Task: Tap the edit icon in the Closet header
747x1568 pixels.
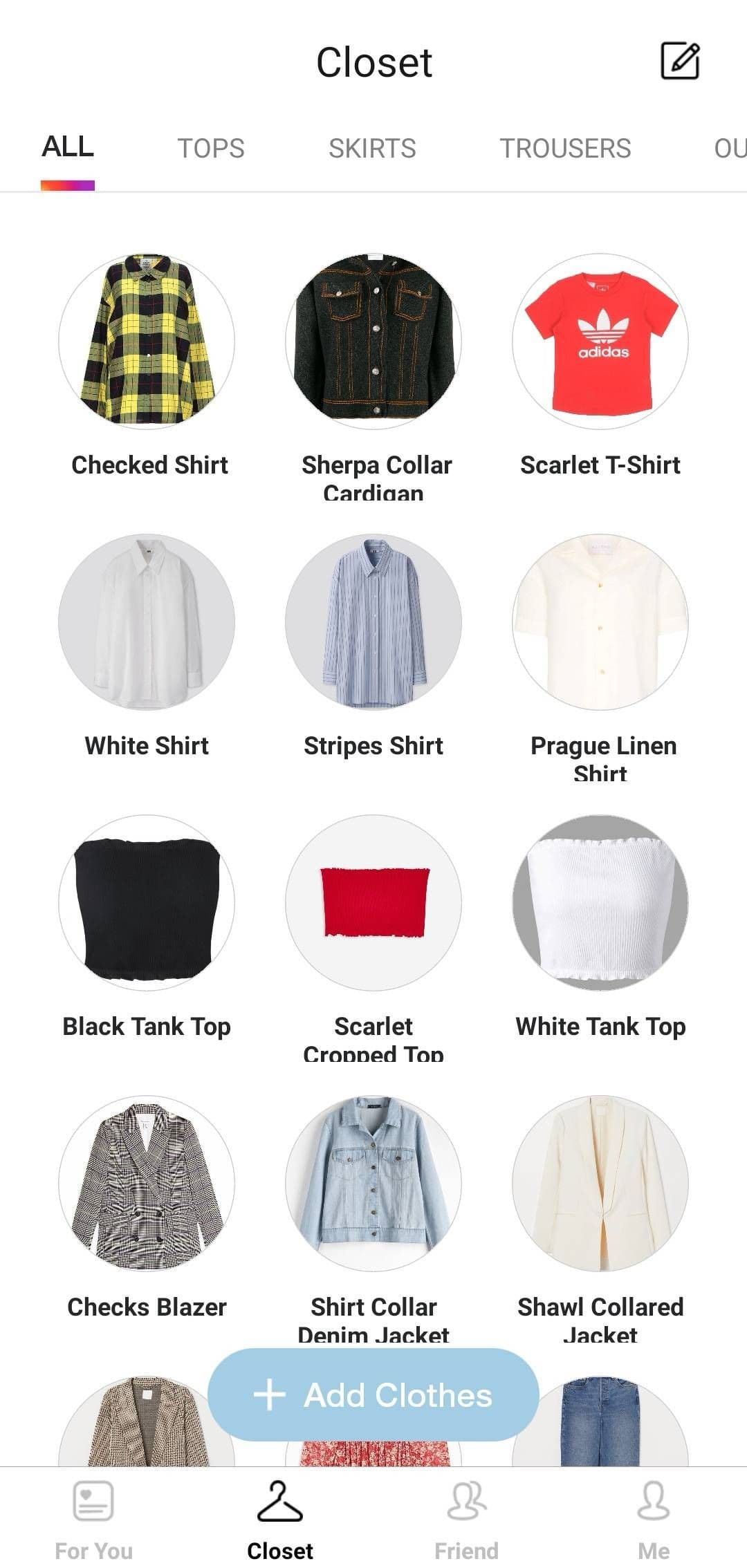Action: [681, 61]
